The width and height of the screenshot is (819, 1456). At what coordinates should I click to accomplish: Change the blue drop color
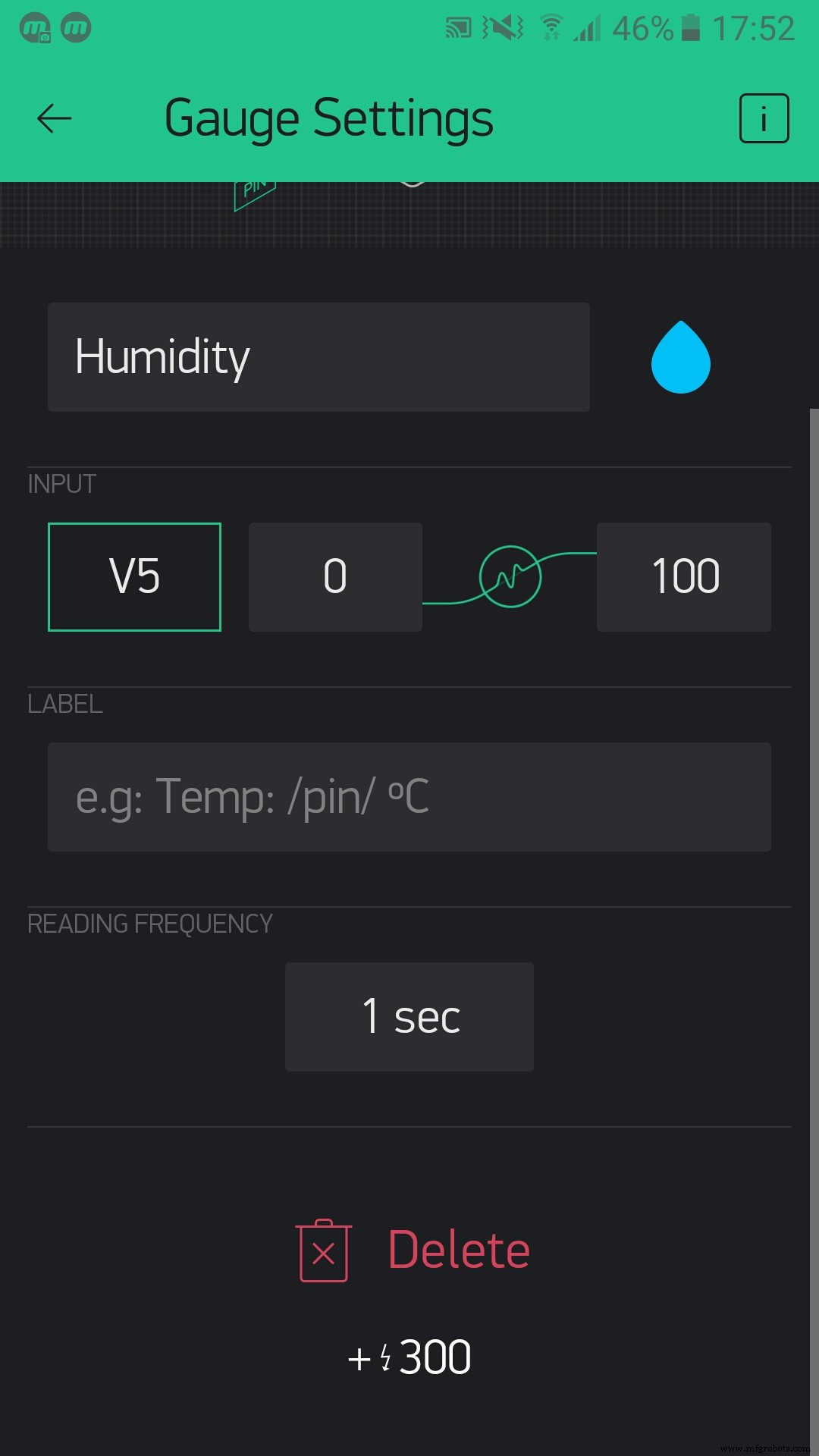click(x=680, y=357)
